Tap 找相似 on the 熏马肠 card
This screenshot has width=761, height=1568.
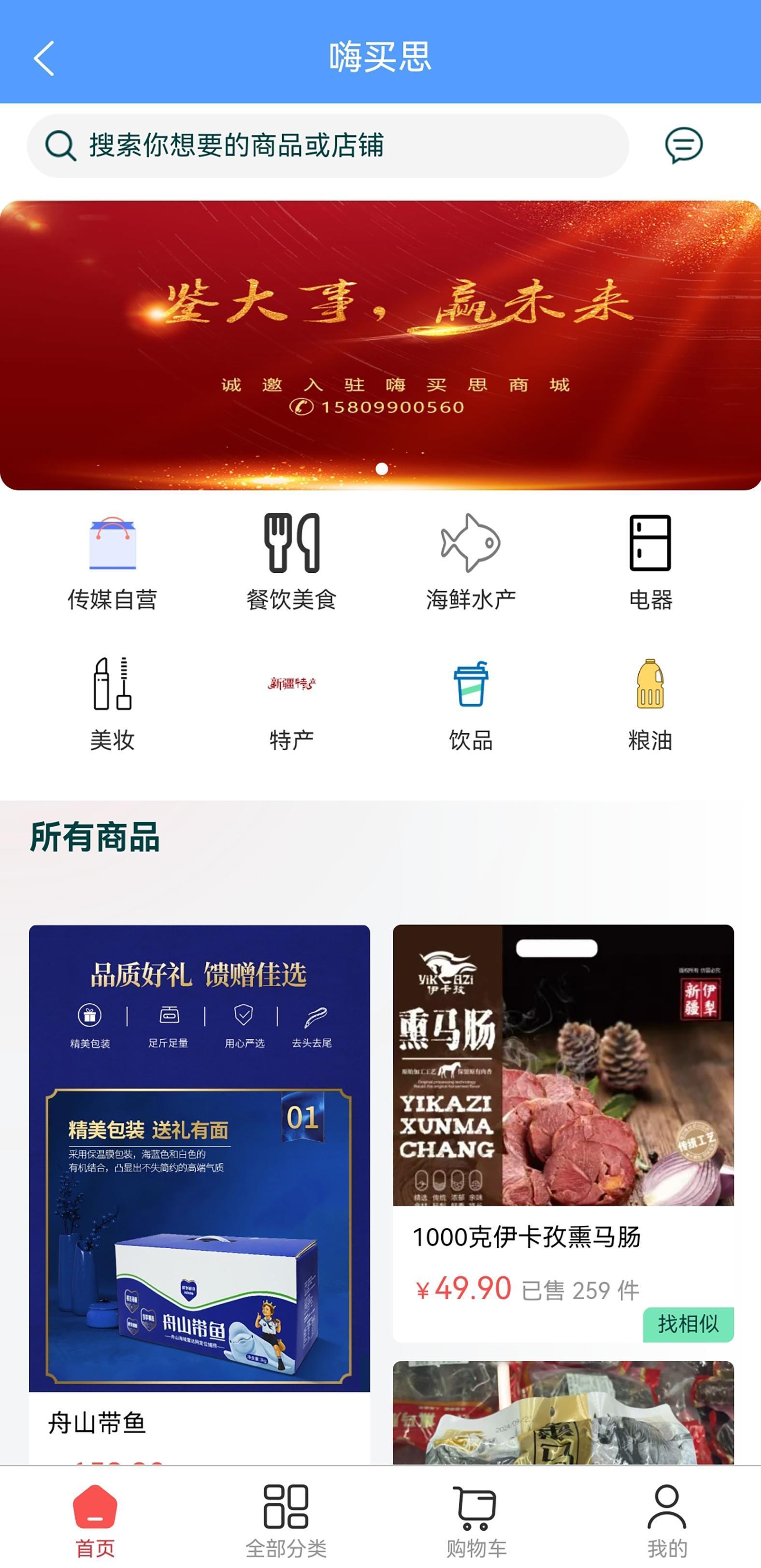pyautogui.click(x=688, y=1324)
